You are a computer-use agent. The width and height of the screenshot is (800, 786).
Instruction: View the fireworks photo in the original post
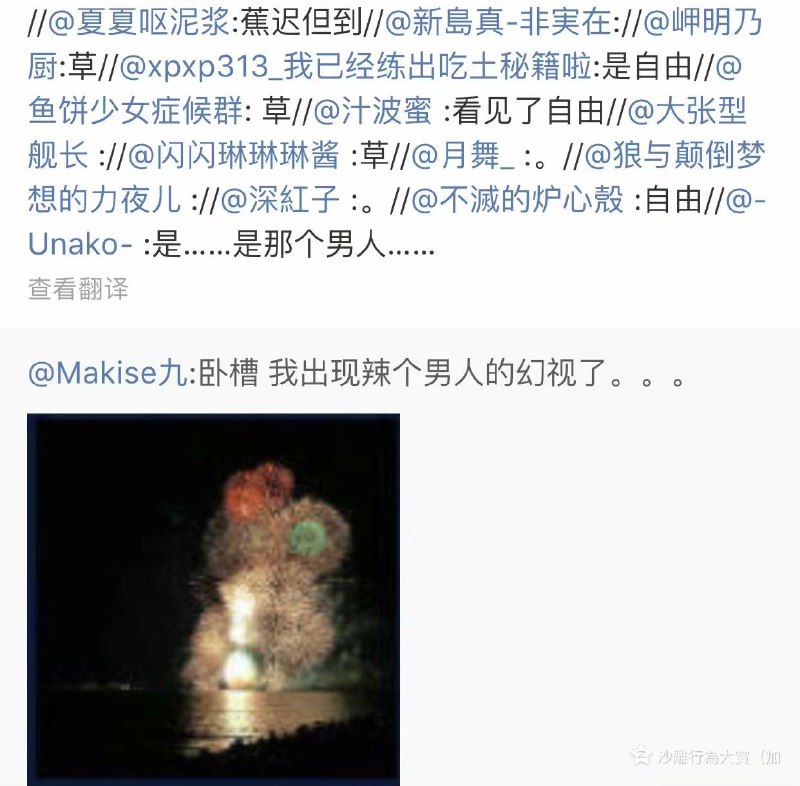pos(213,598)
